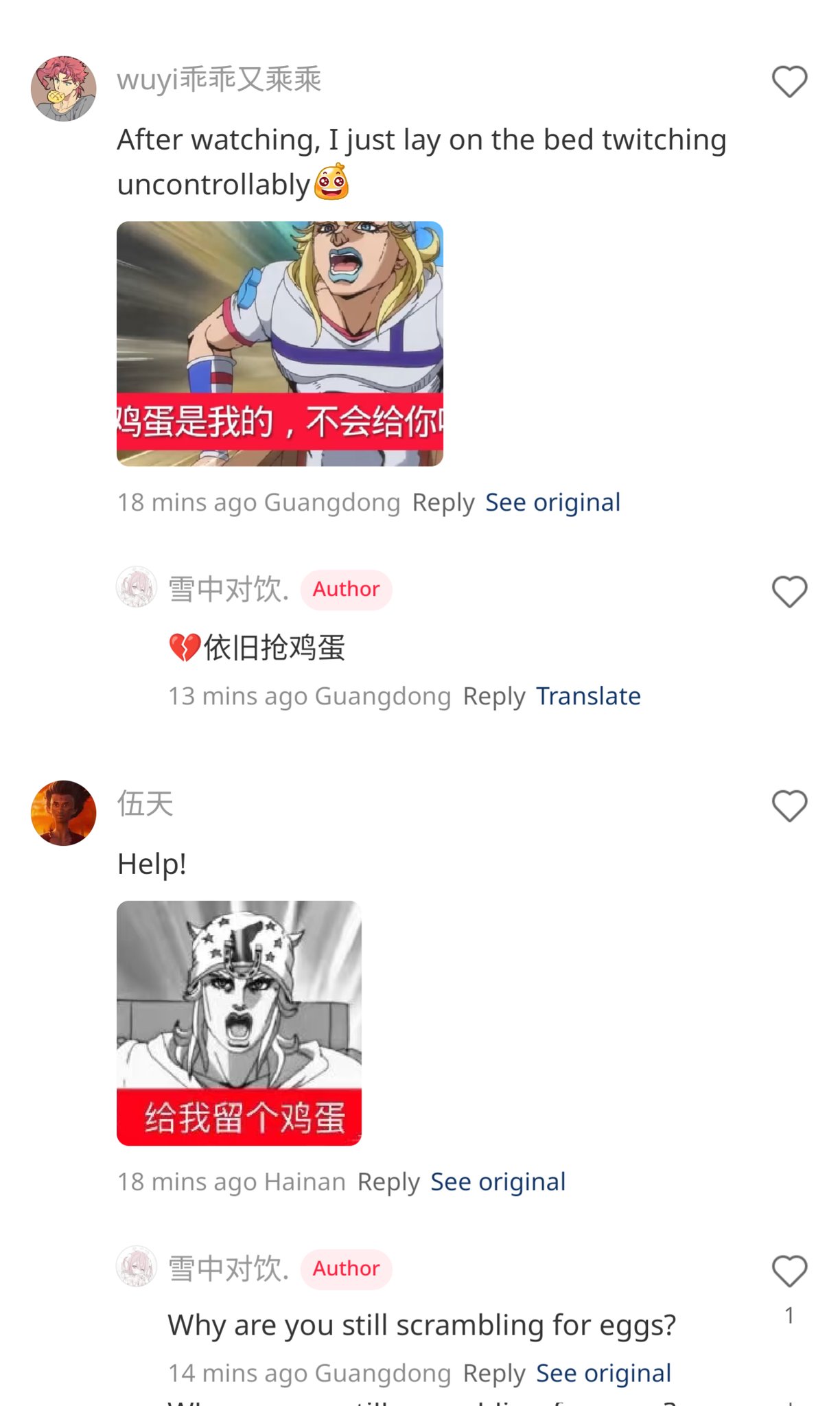Like wuyi's comment about twitching uncontrollably
Screen dimensions: 840x1406
coord(789,82)
